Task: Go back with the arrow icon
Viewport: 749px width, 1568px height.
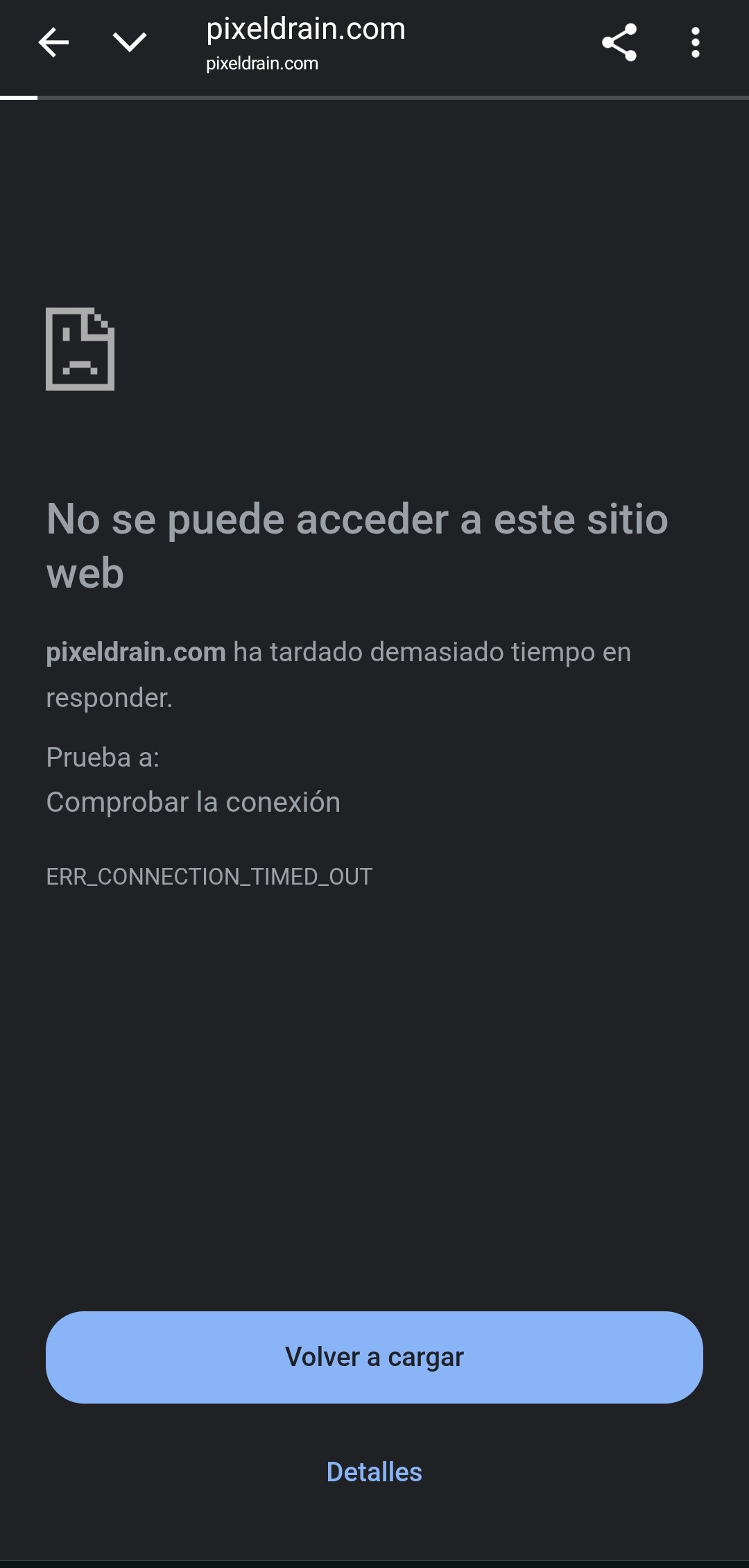Action: point(53,43)
